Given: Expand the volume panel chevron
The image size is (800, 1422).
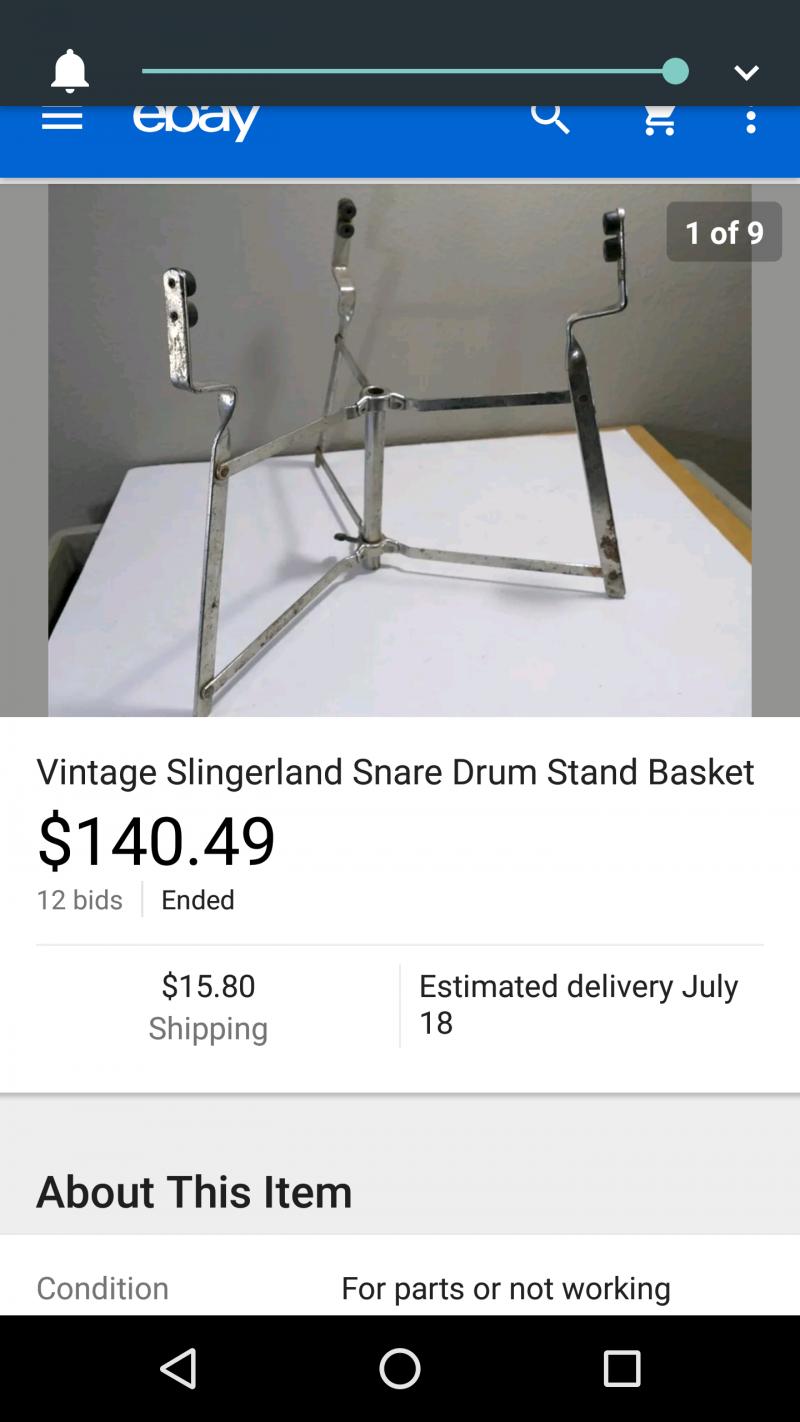Looking at the screenshot, I should 746,72.
